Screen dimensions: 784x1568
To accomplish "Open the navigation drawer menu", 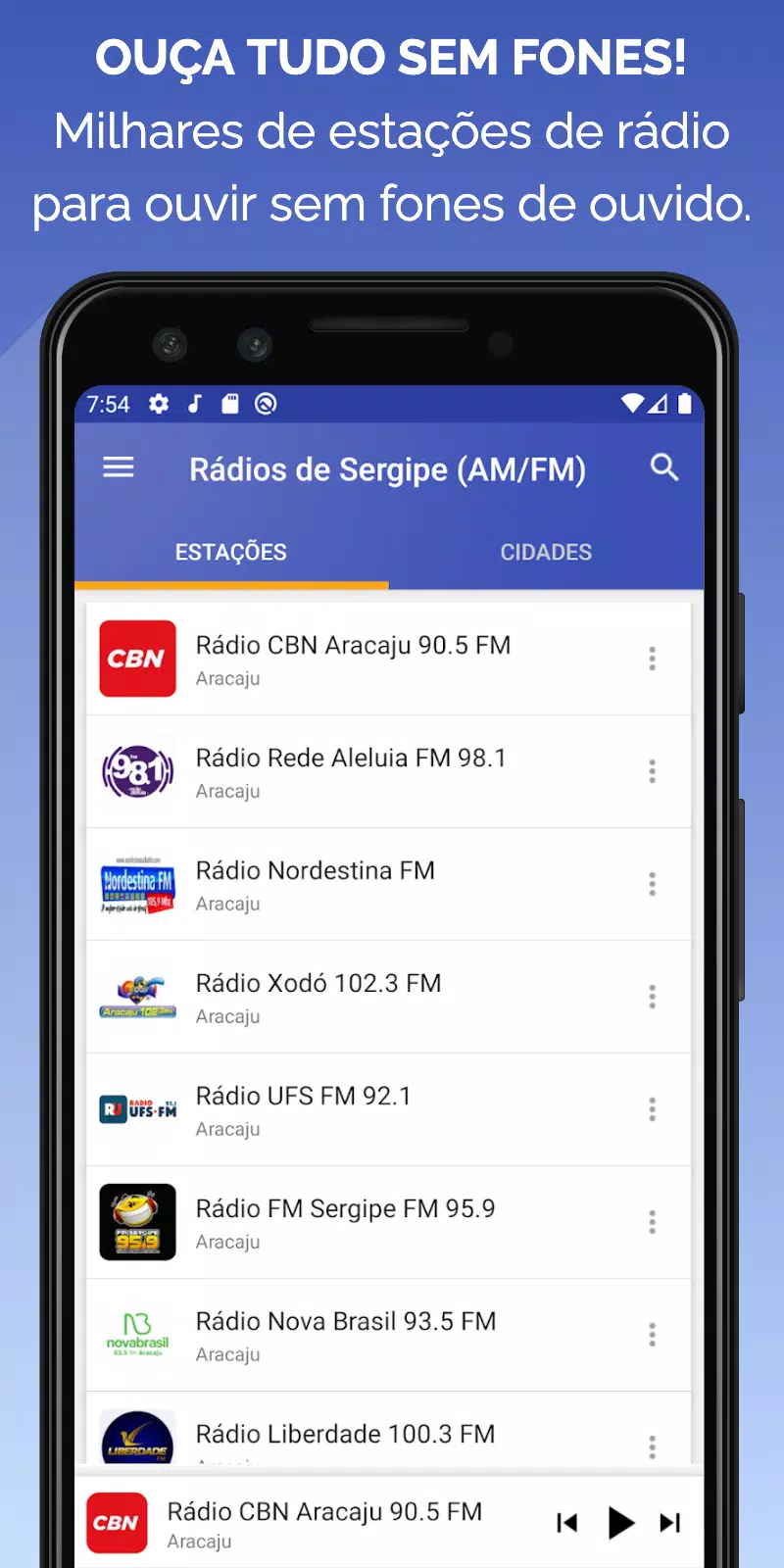I will [x=118, y=467].
